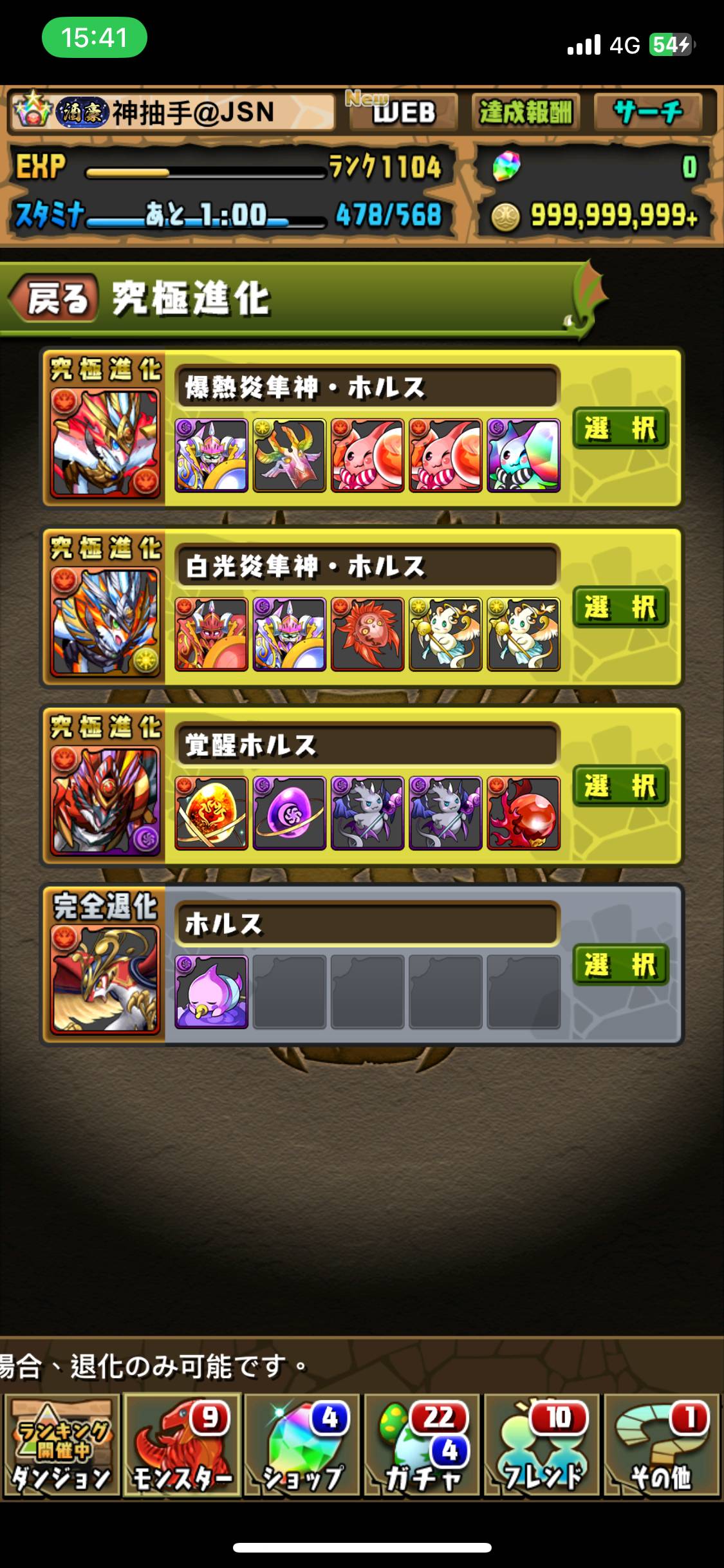
Task: Select 白光炎隼神・ホルス evolution
Action: pyautogui.click(x=620, y=607)
